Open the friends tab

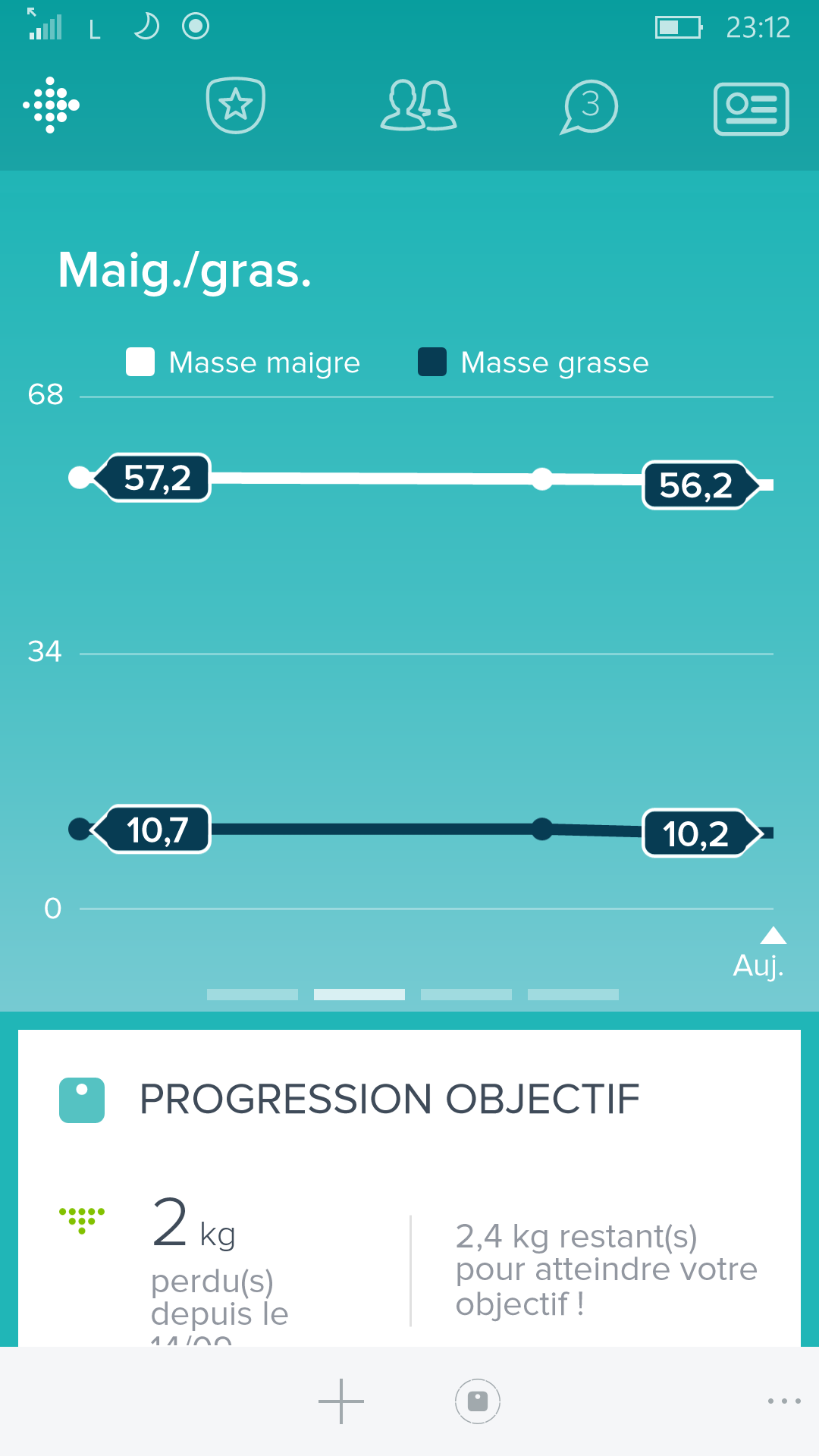click(x=418, y=105)
